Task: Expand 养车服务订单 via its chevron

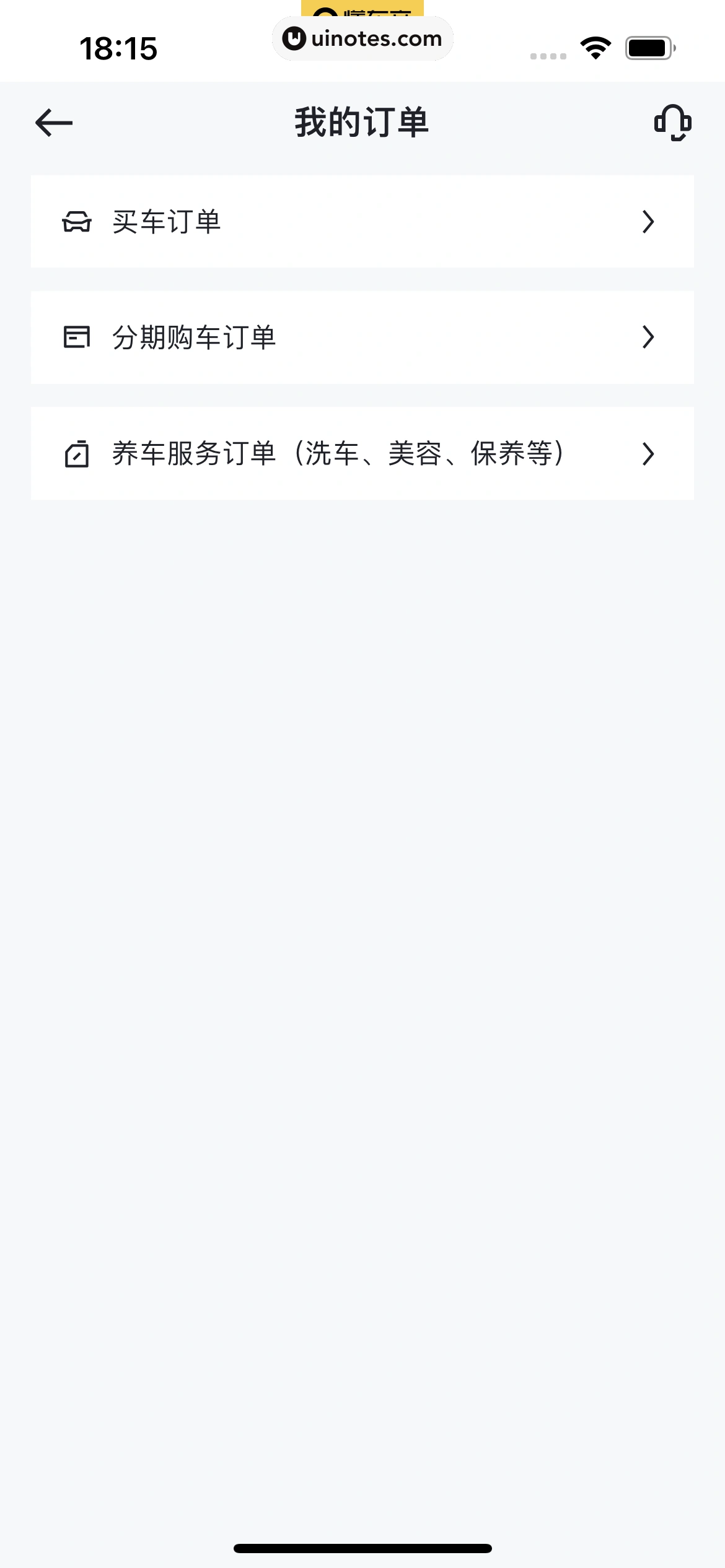Action: click(648, 453)
